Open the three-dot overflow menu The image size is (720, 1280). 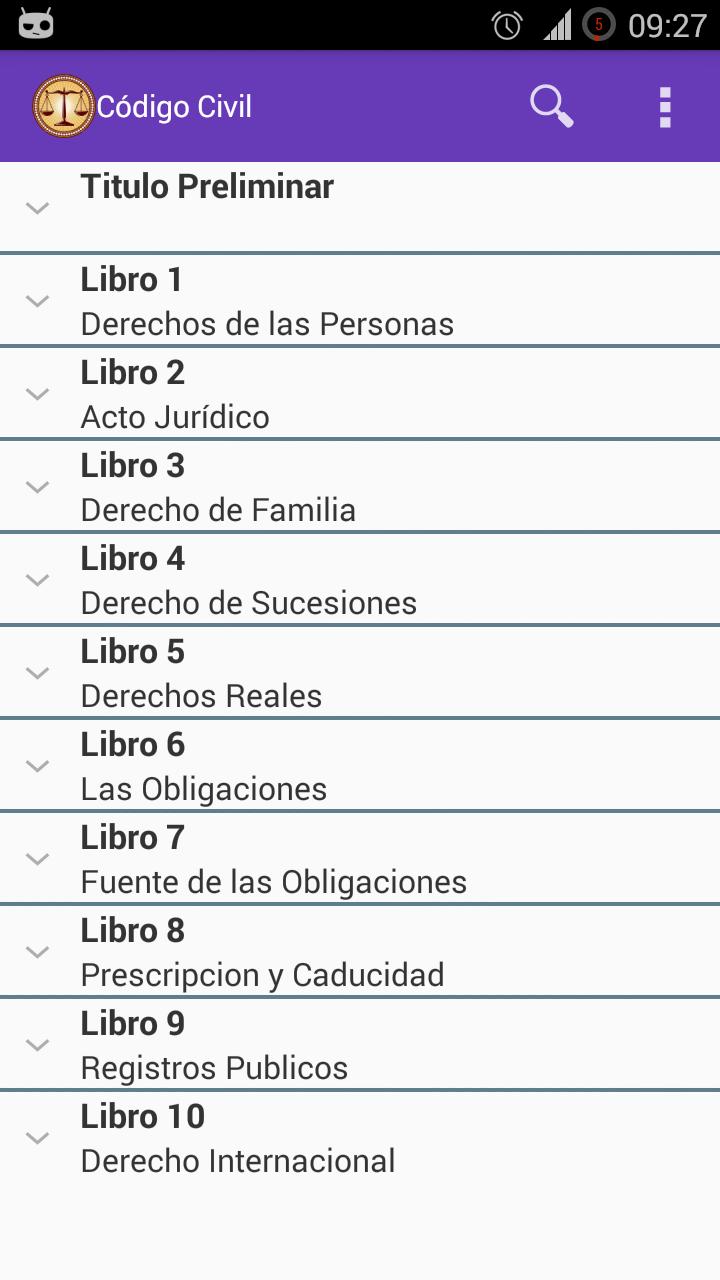pos(665,107)
